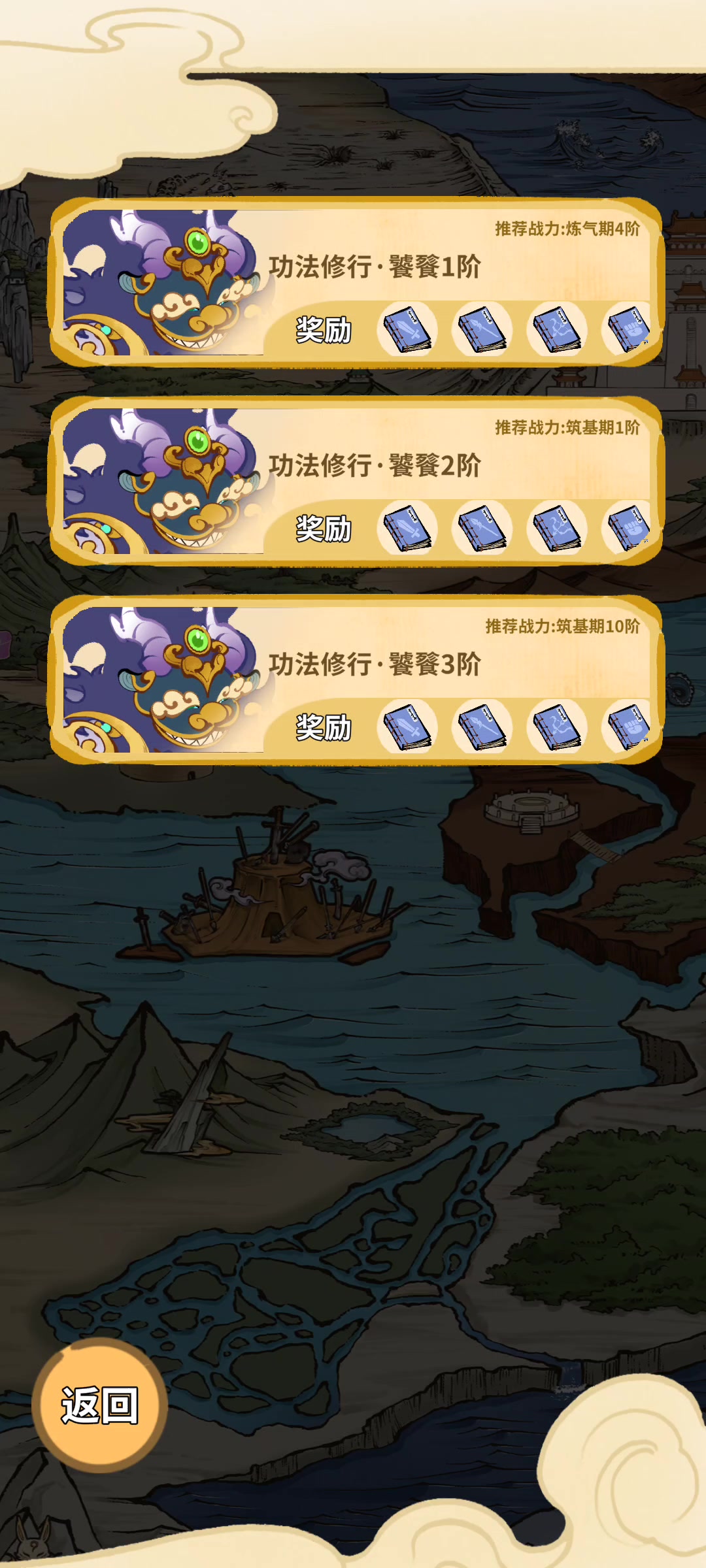The height and width of the screenshot is (1568, 706).
Task: View the third reward book in 饕餮3阶
Action: coord(556,726)
